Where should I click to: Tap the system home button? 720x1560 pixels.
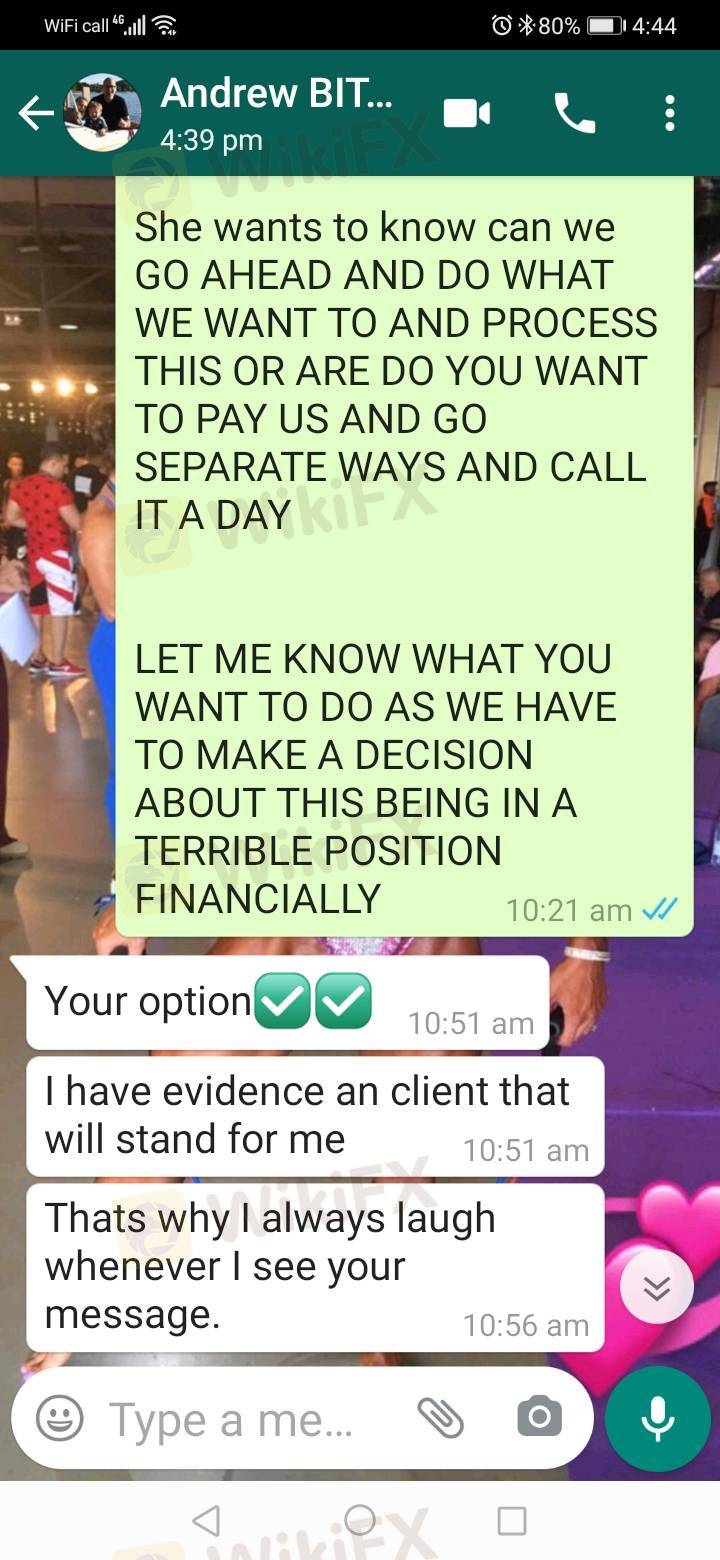pyautogui.click(x=360, y=1521)
